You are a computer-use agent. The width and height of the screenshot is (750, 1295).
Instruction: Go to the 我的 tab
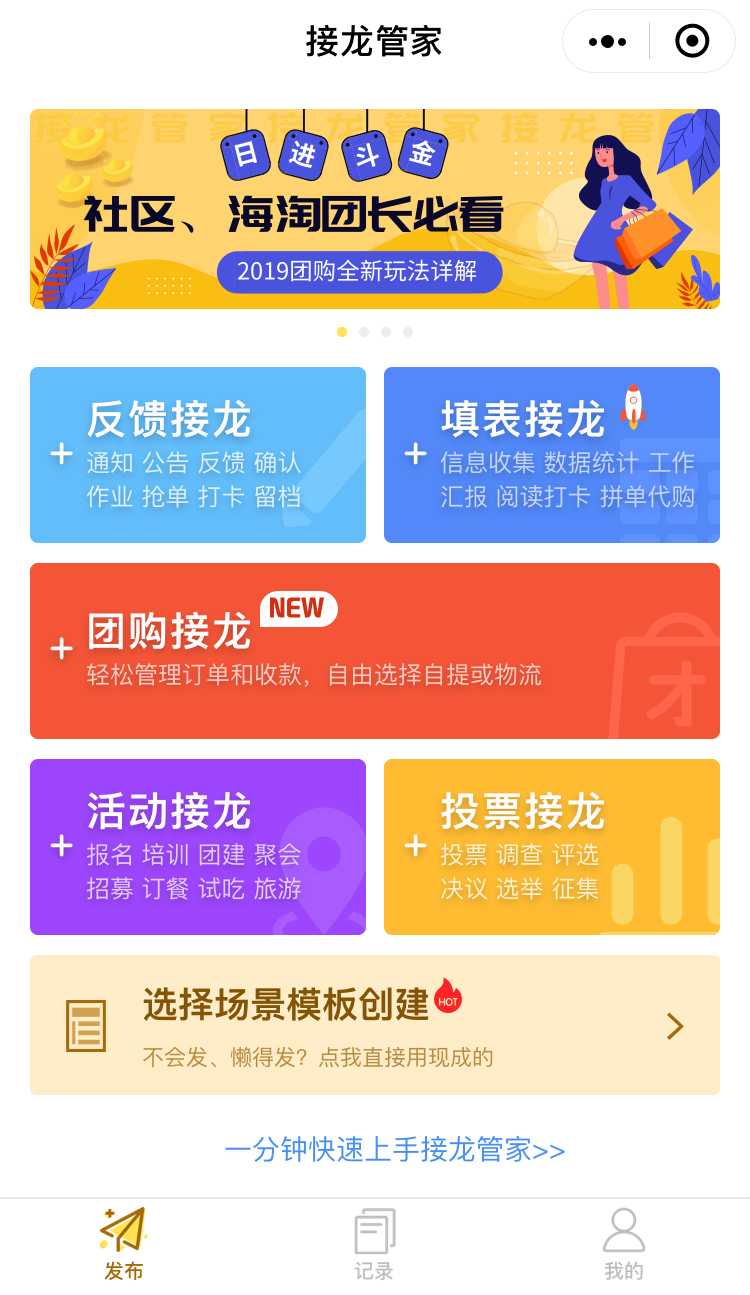pos(624,1245)
